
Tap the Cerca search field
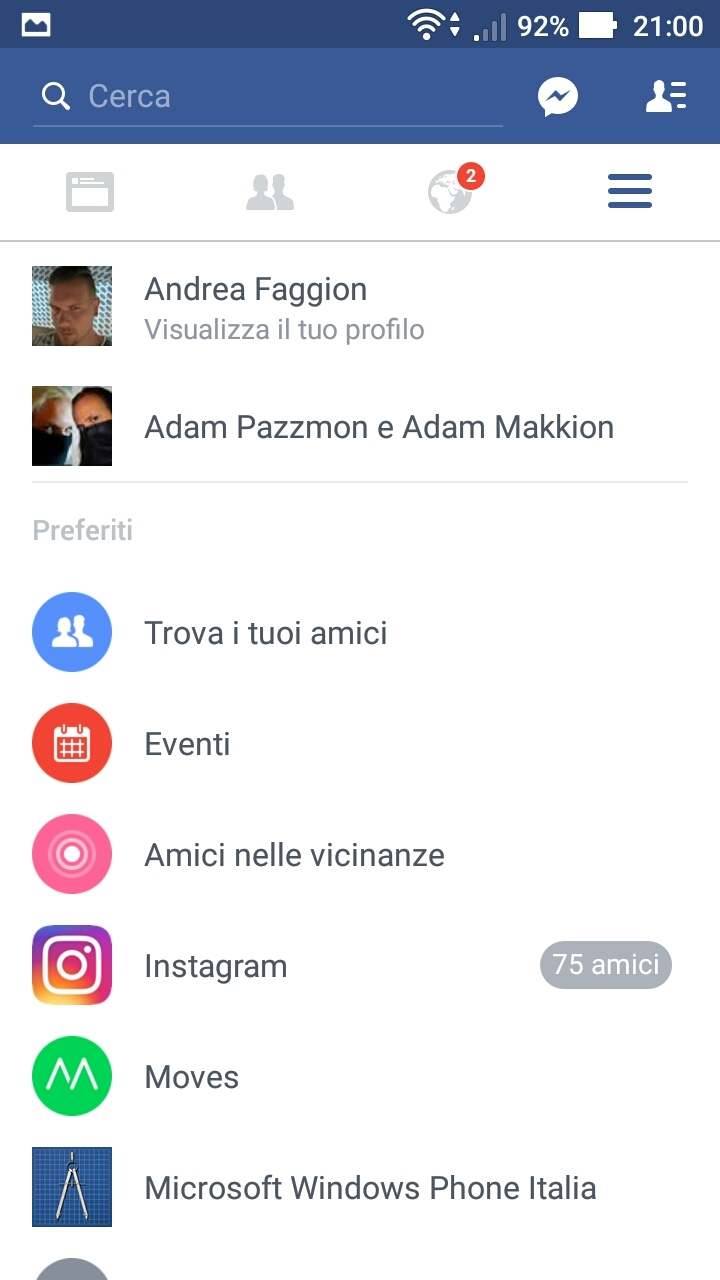268,97
